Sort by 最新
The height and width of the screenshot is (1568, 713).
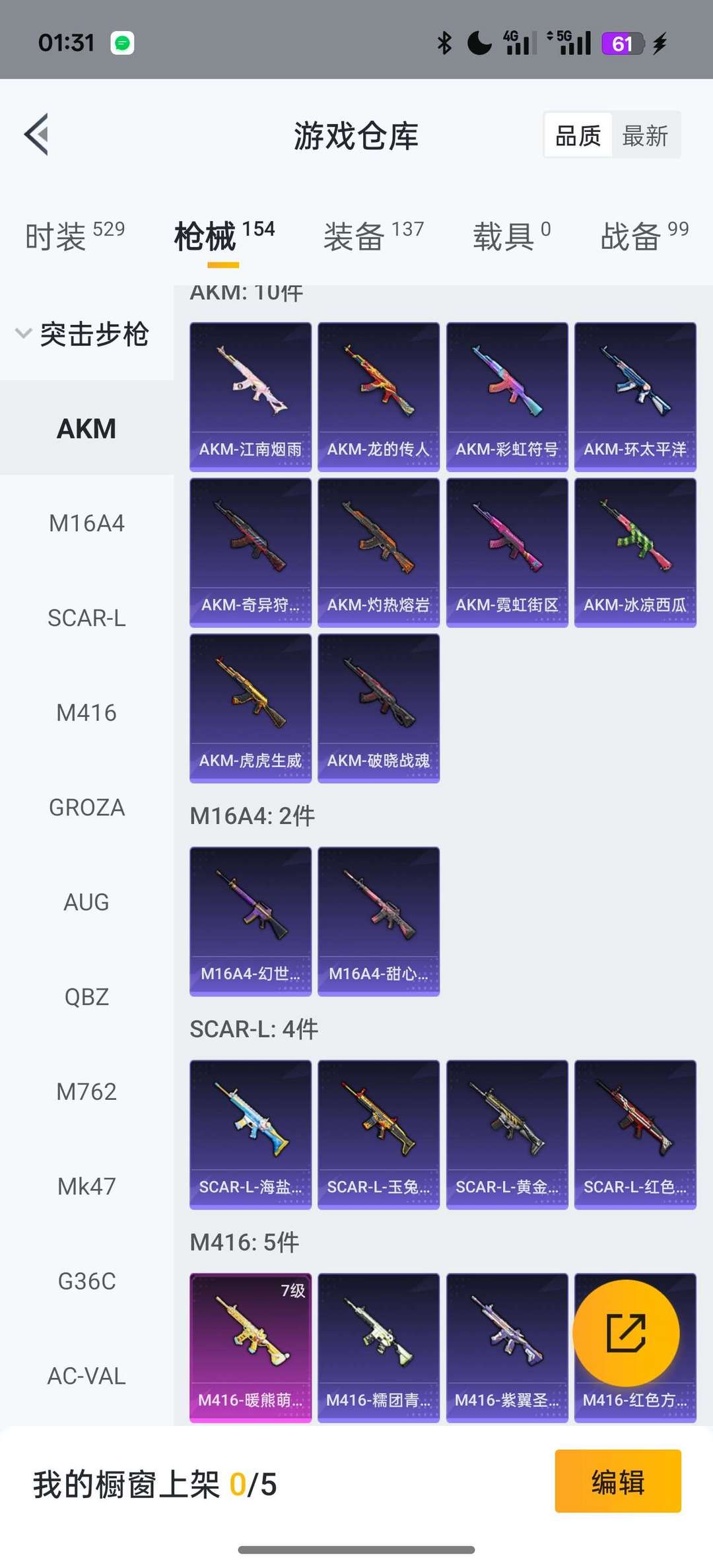coord(645,136)
